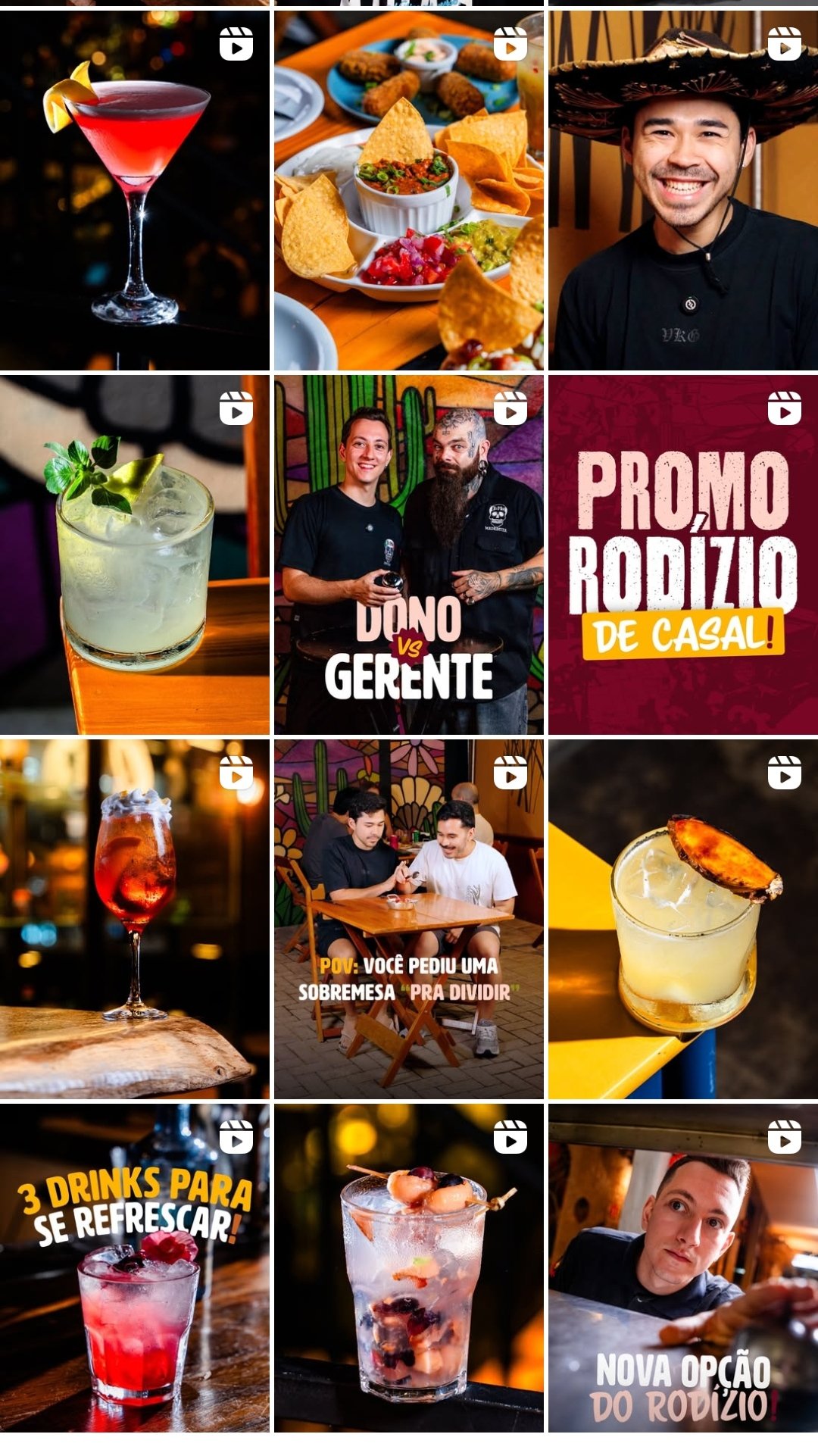Open the reel with the sombrero man
The height and width of the screenshot is (1456, 818).
click(x=683, y=190)
